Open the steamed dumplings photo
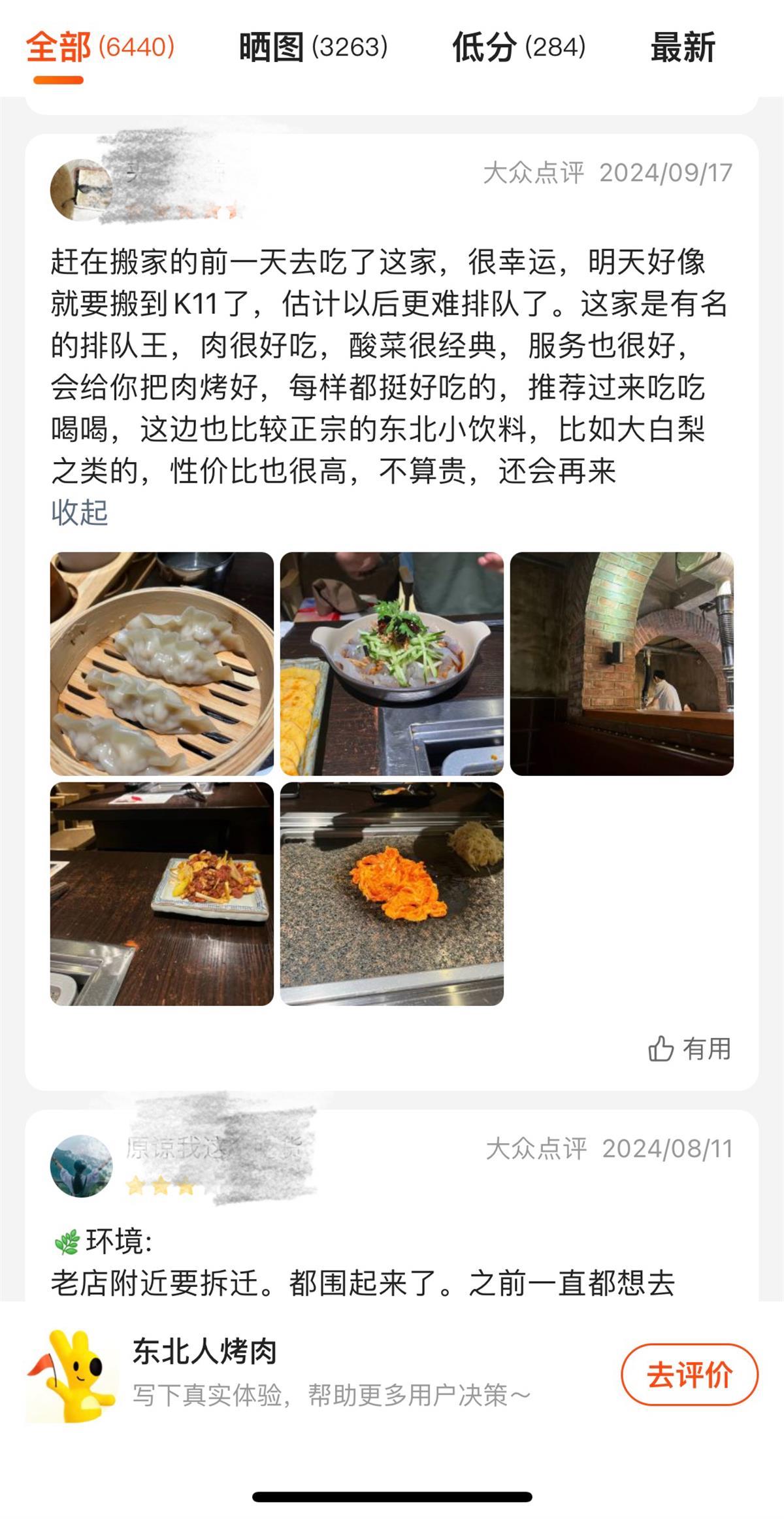The height and width of the screenshot is (1519, 784). click(x=162, y=664)
